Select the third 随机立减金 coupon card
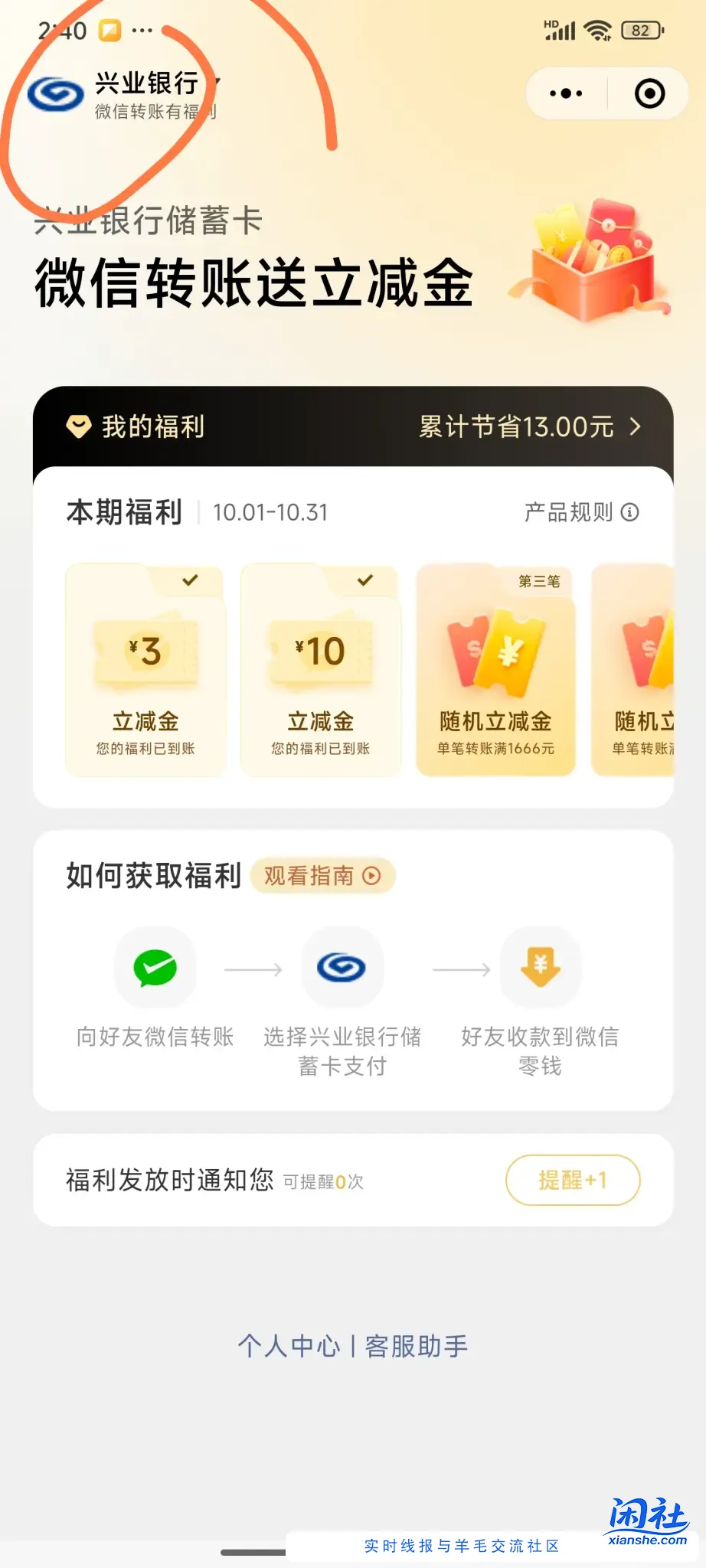The height and width of the screenshot is (1568, 706). pos(495,670)
